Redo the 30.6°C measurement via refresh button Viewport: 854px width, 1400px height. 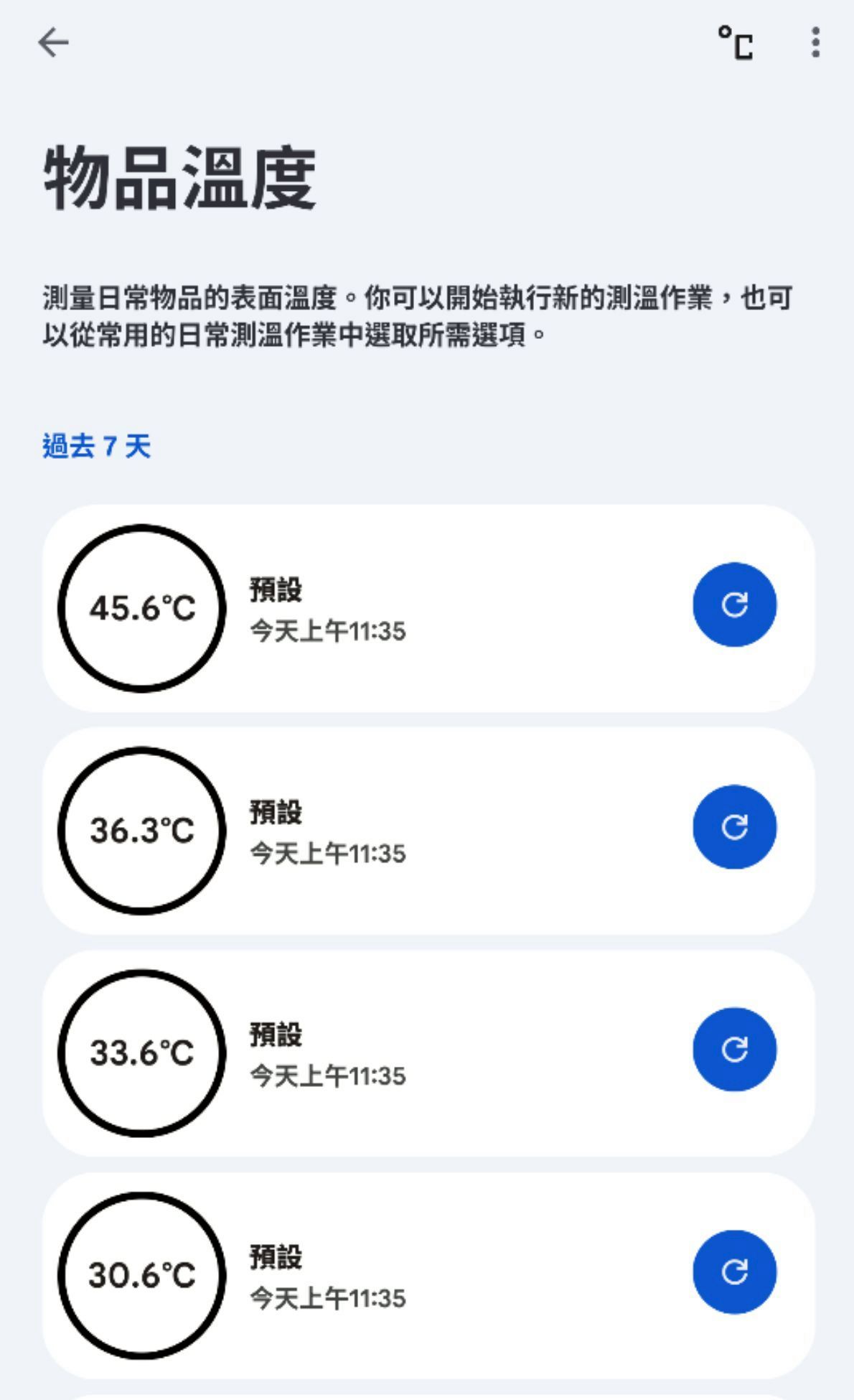734,1272
